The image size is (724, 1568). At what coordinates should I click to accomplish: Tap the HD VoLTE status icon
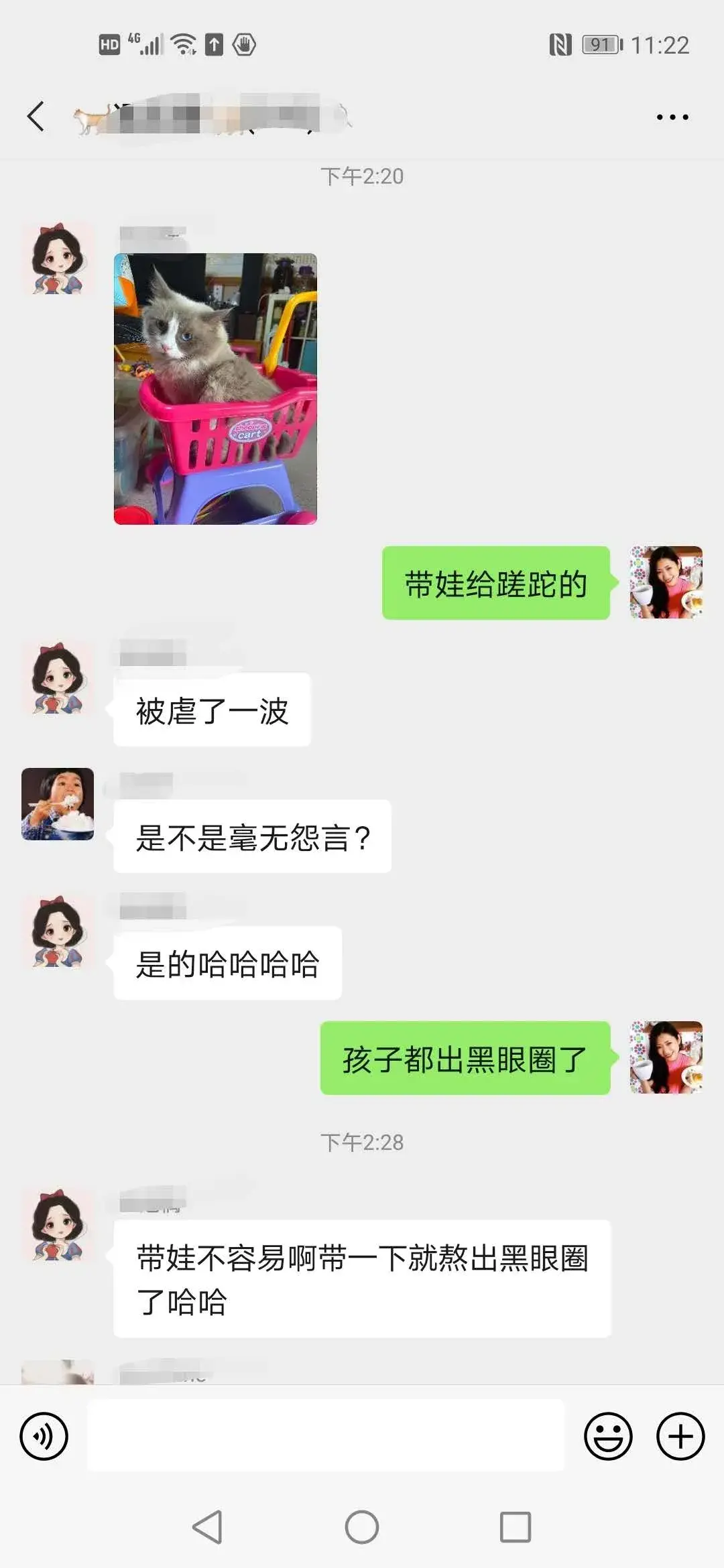109,44
